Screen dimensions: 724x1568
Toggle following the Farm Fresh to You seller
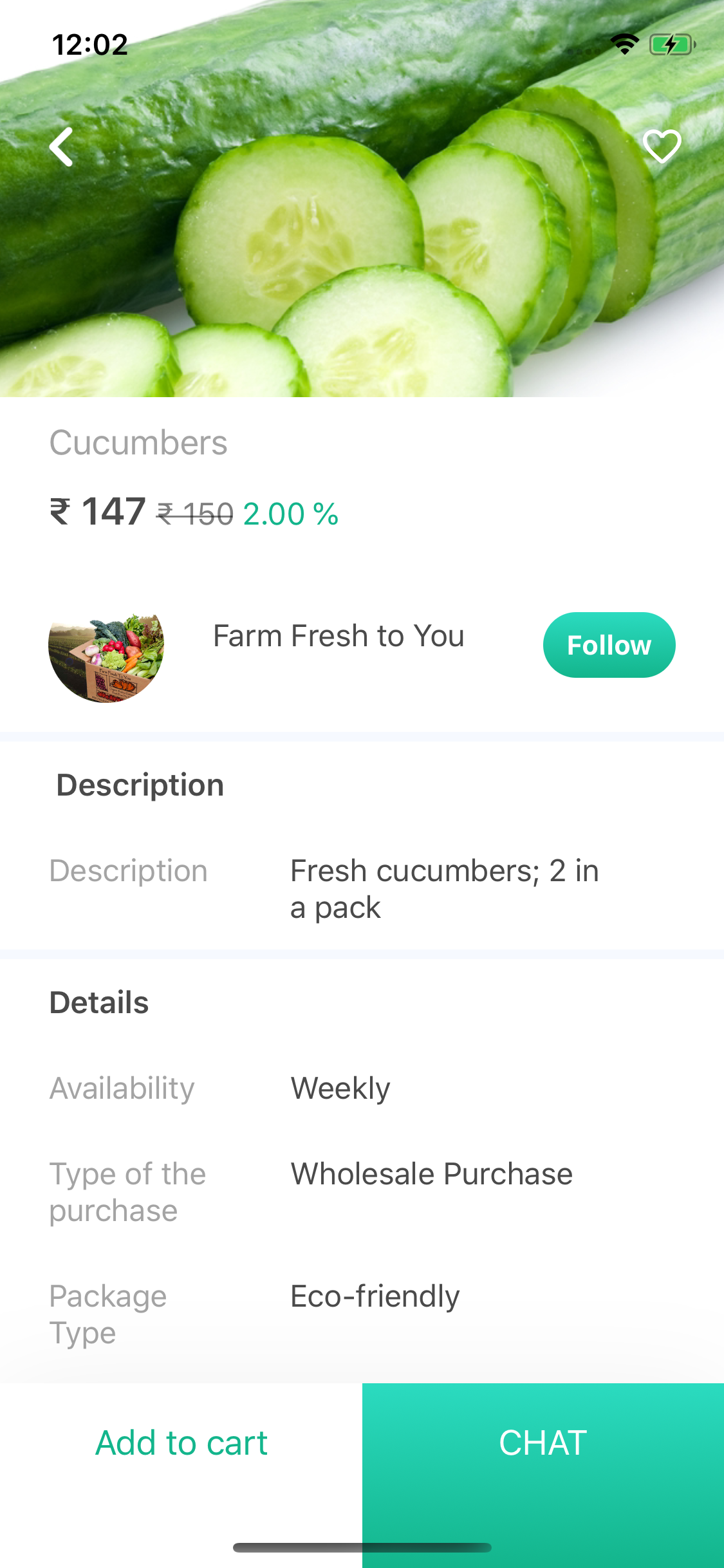609,644
